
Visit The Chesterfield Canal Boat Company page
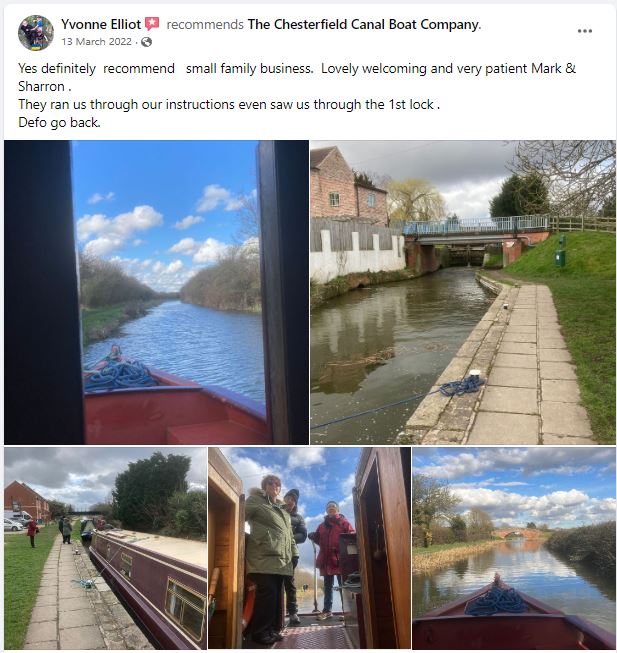[363, 23]
